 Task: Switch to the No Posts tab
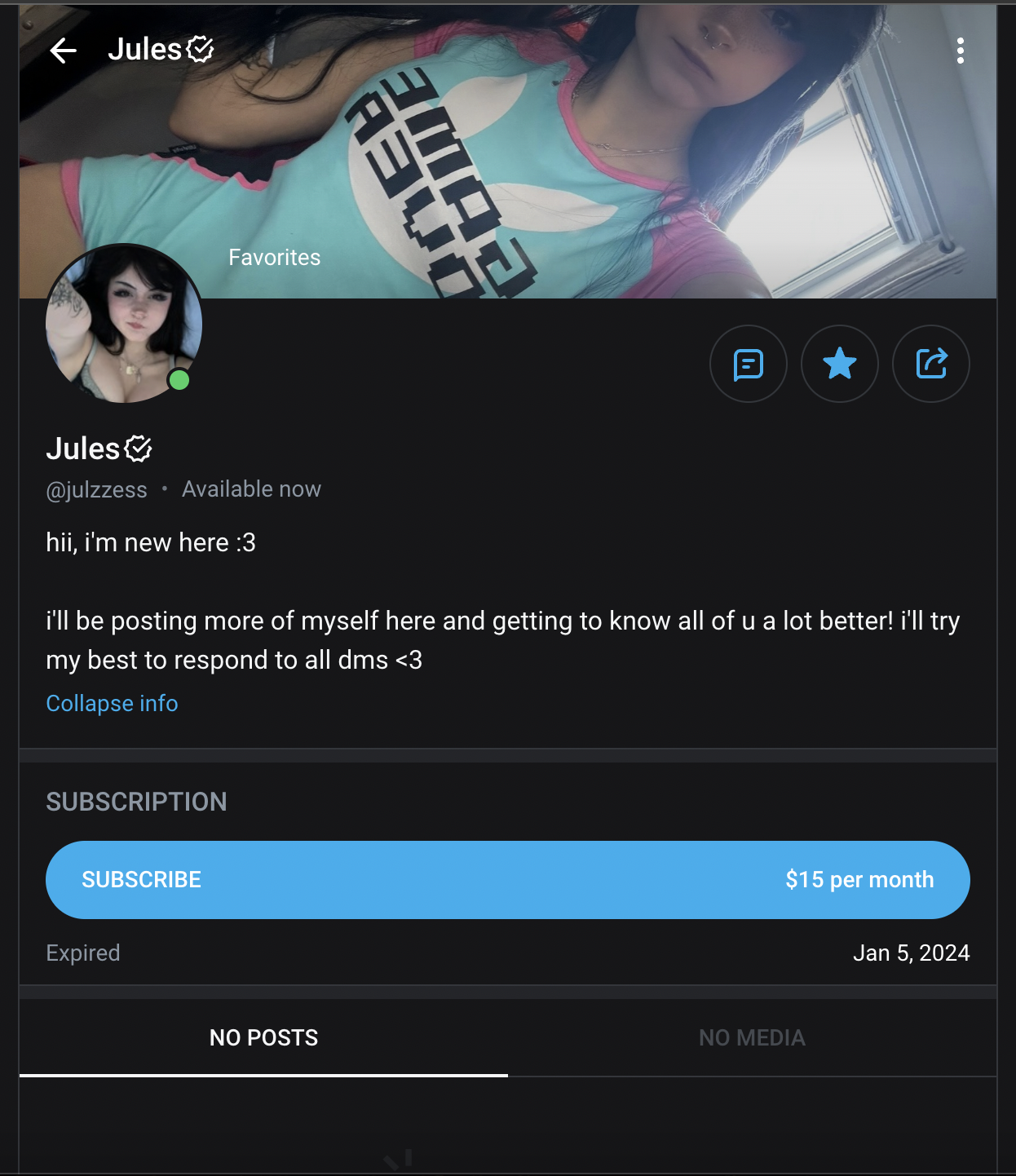(263, 1037)
